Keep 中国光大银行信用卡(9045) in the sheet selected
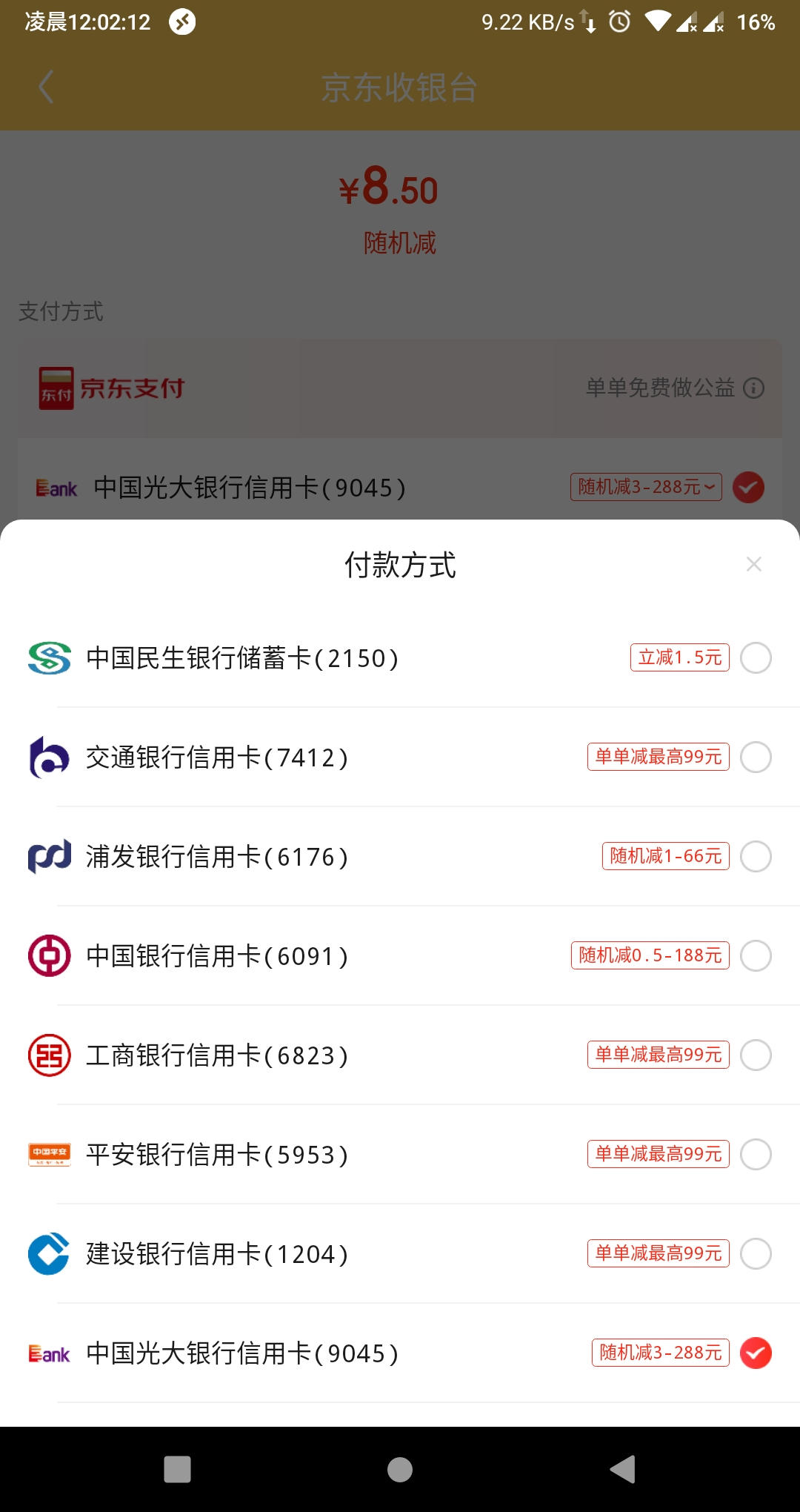The width and height of the screenshot is (800, 1512). (x=756, y=1353)
